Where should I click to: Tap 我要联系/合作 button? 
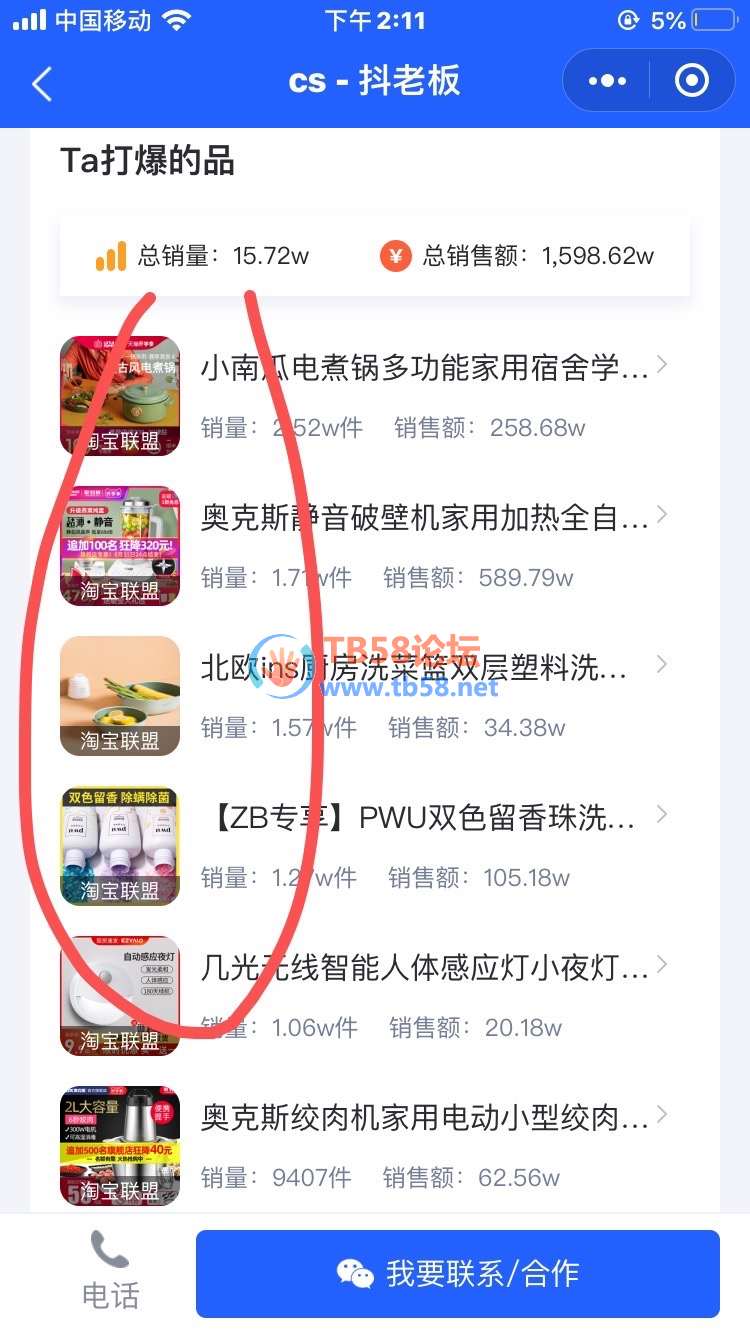pos(458,1273)
